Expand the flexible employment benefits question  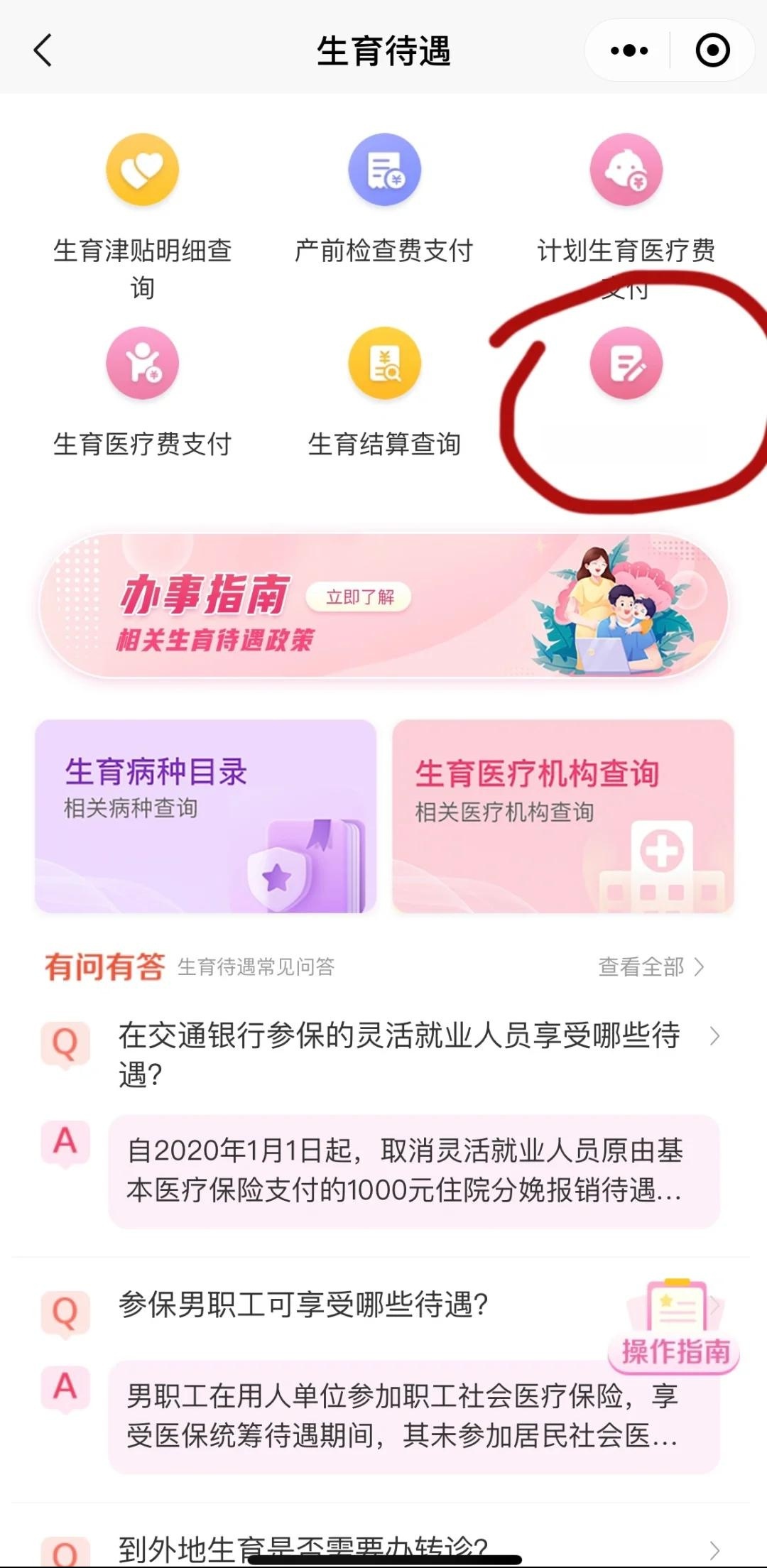(x=398, y=1057)
